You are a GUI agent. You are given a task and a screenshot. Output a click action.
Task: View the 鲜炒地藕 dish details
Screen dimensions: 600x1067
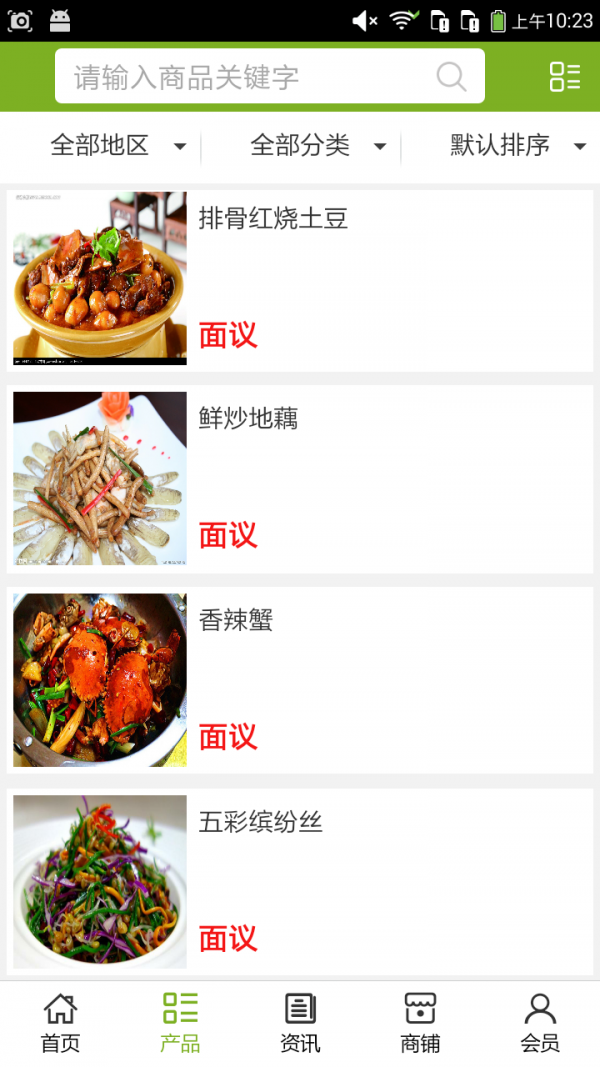pyautogui.click(x=300, y=479)
